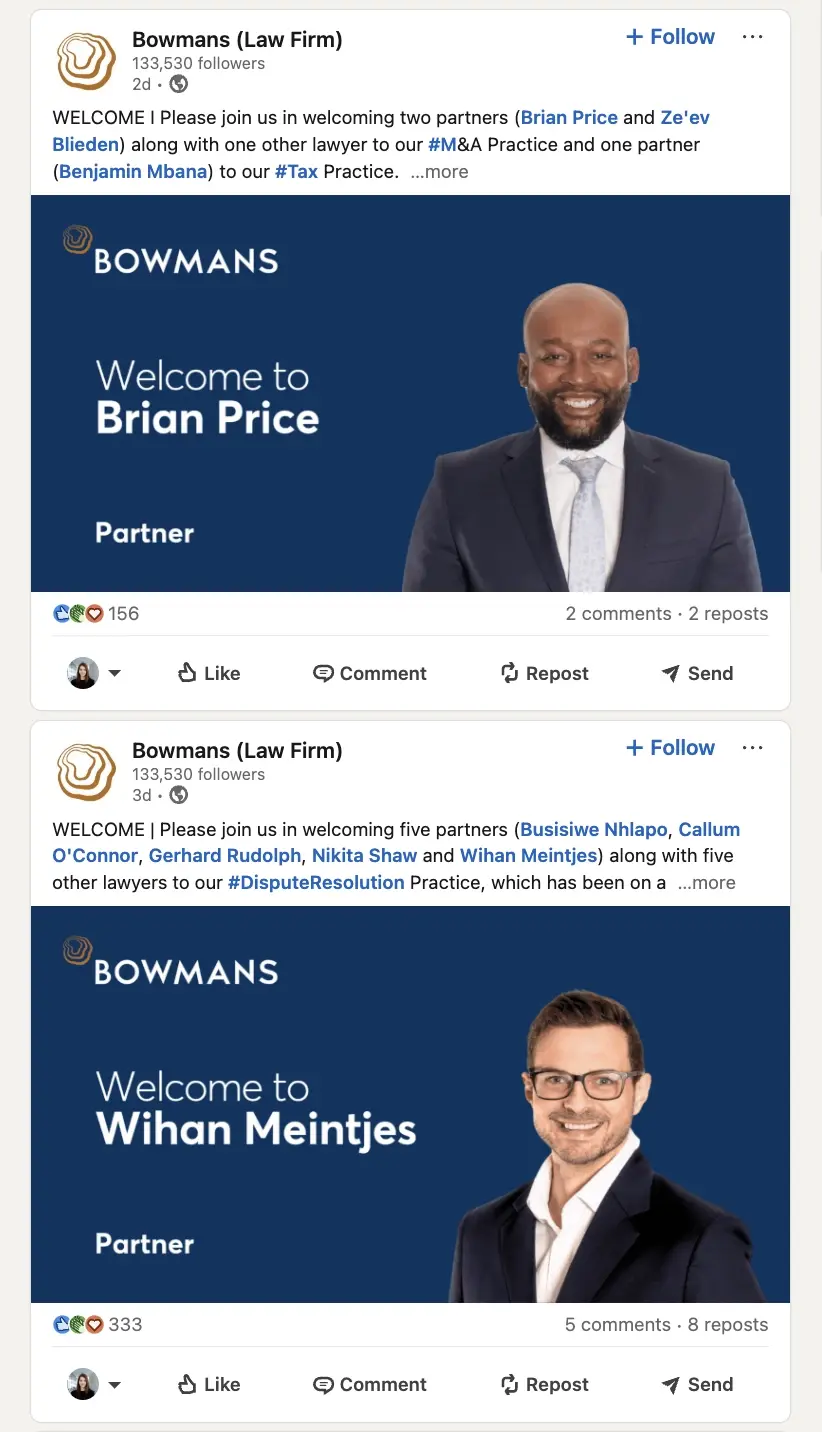
Task: Open Gerhard Rudolph's profile link
Action: click(x=224, y=856)
